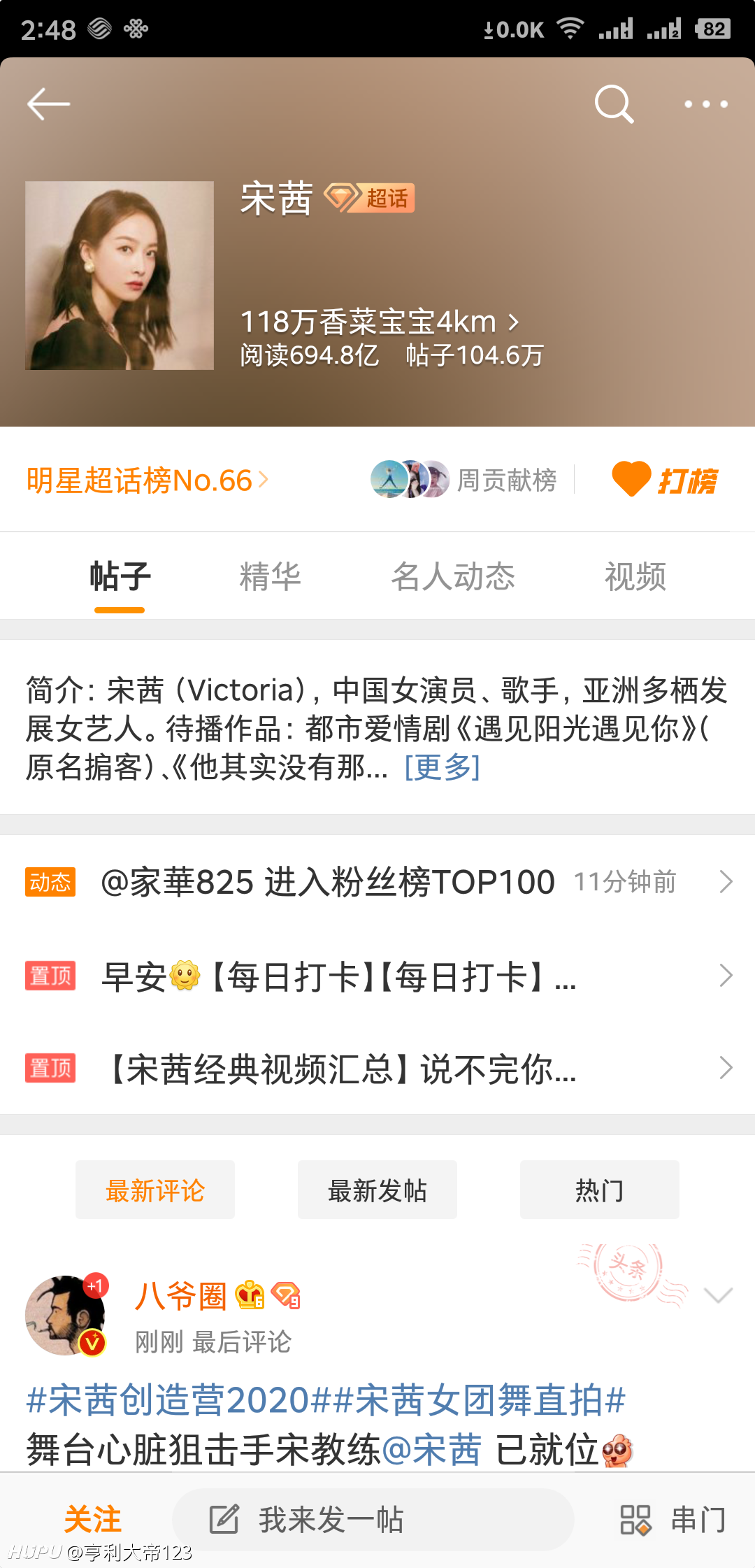Open 明星超话榜No.66 ranking
This screenshot has width=755, height=1568.
[147, 480]
